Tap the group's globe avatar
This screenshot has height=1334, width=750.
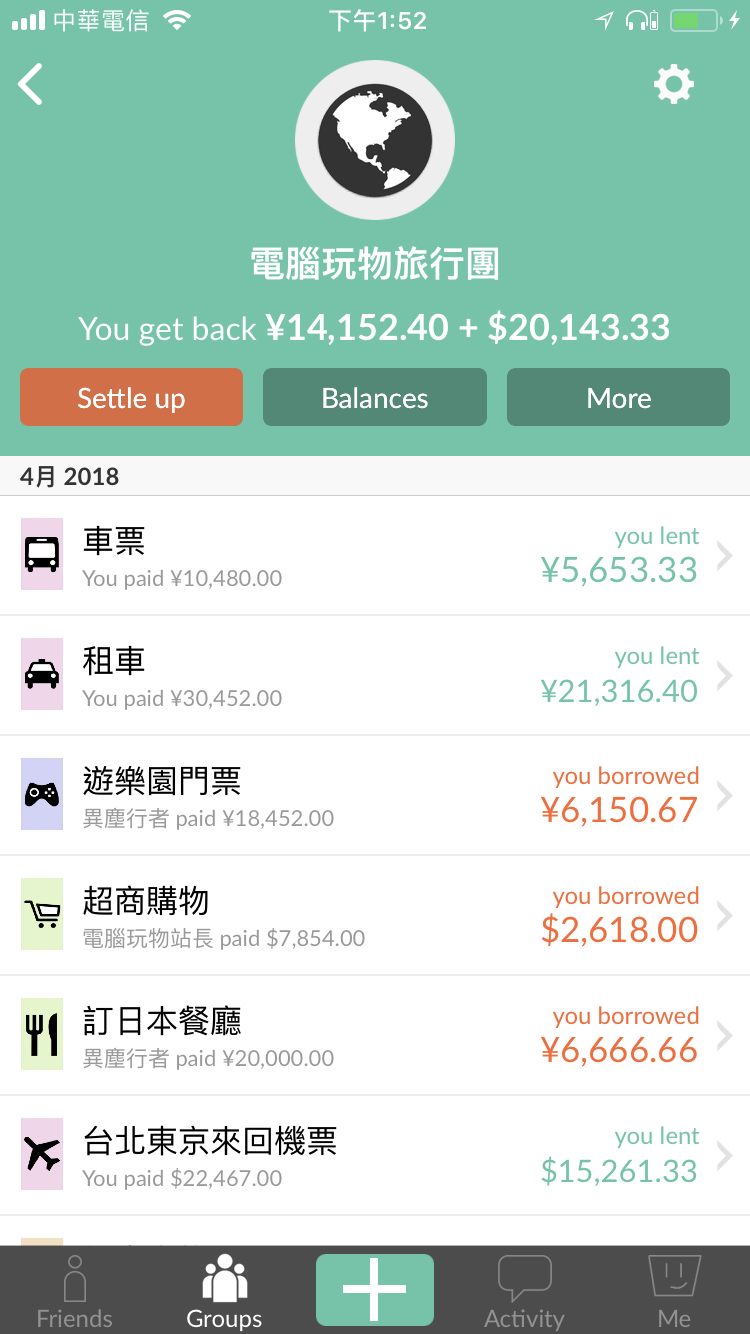[x=375, y=140]
